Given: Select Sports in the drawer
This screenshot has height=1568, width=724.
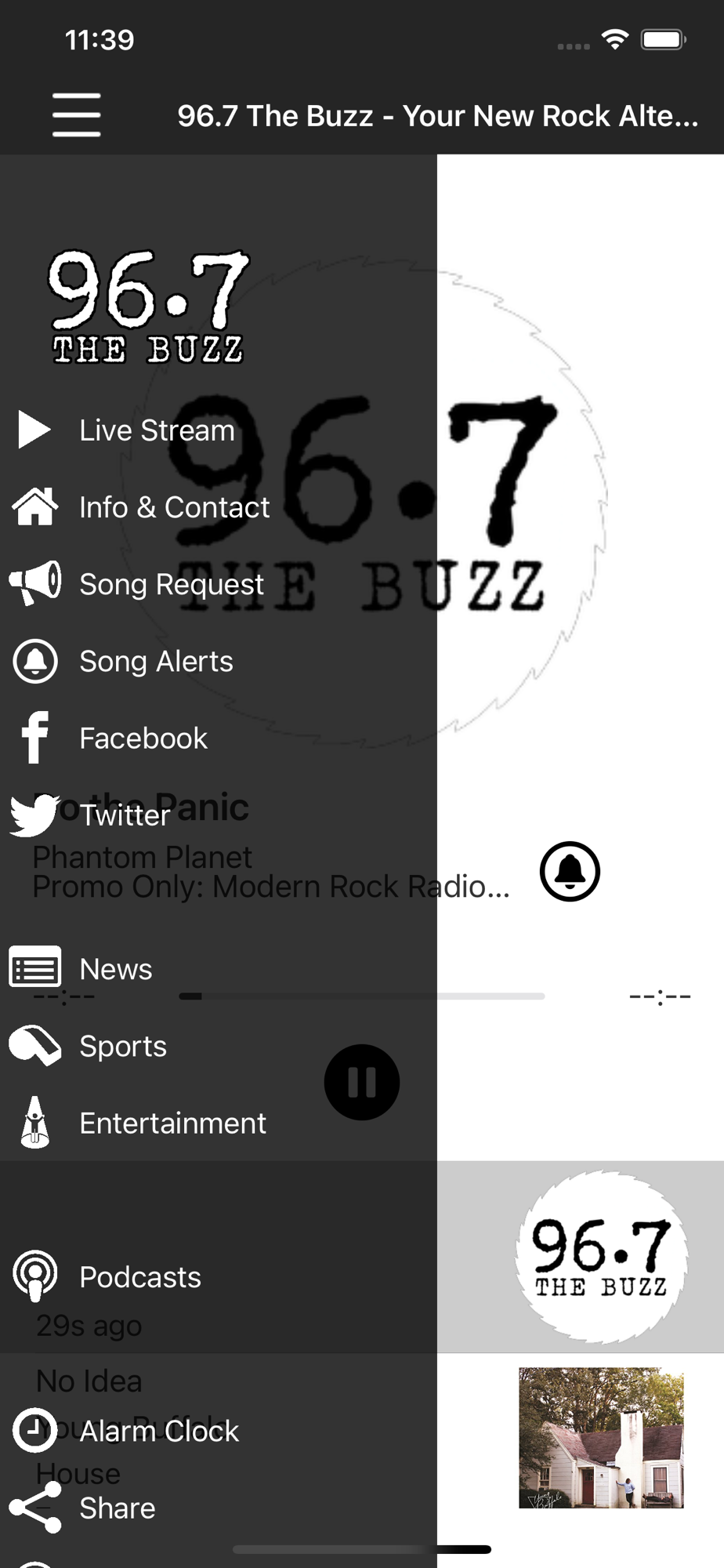Looking at the screenshot, I should pos(123,1046).
